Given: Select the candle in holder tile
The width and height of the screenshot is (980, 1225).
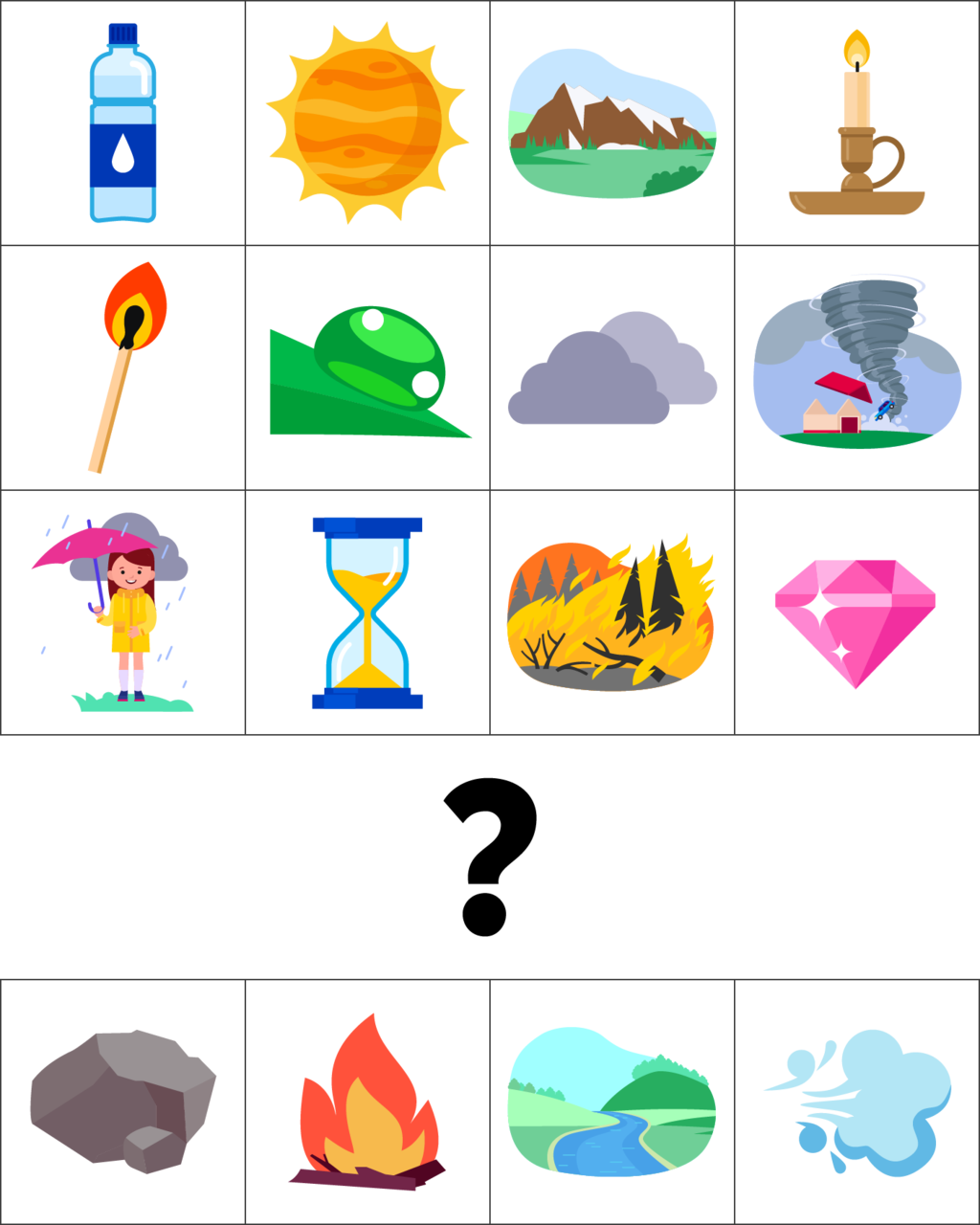Looking at the screenshot, I should [857, 122].
